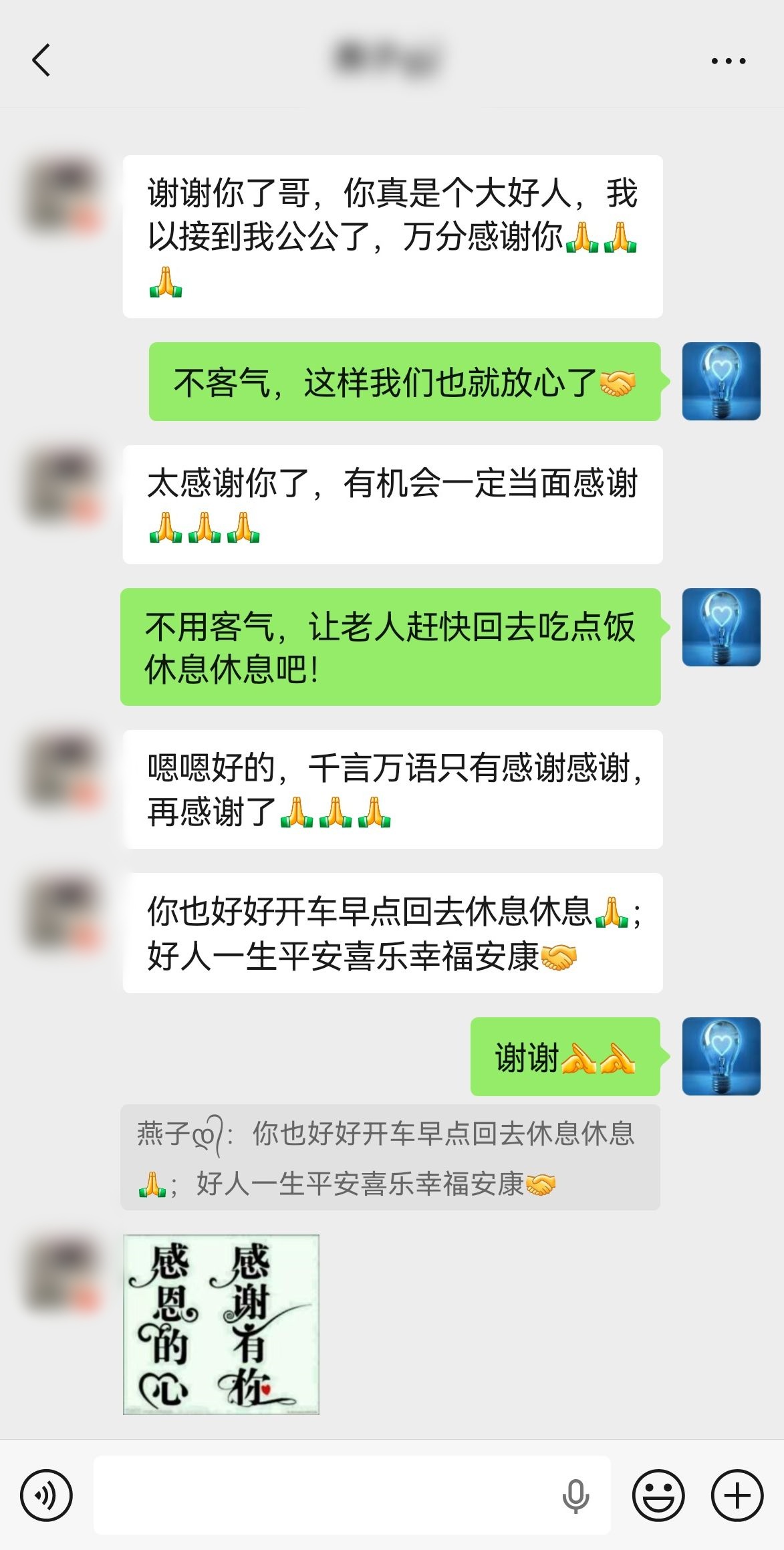The width and height of the screenshot is (784, 1550).
Task: Open the 感恩的心 感谢有你 sticker image
Action: (221, 1324)
